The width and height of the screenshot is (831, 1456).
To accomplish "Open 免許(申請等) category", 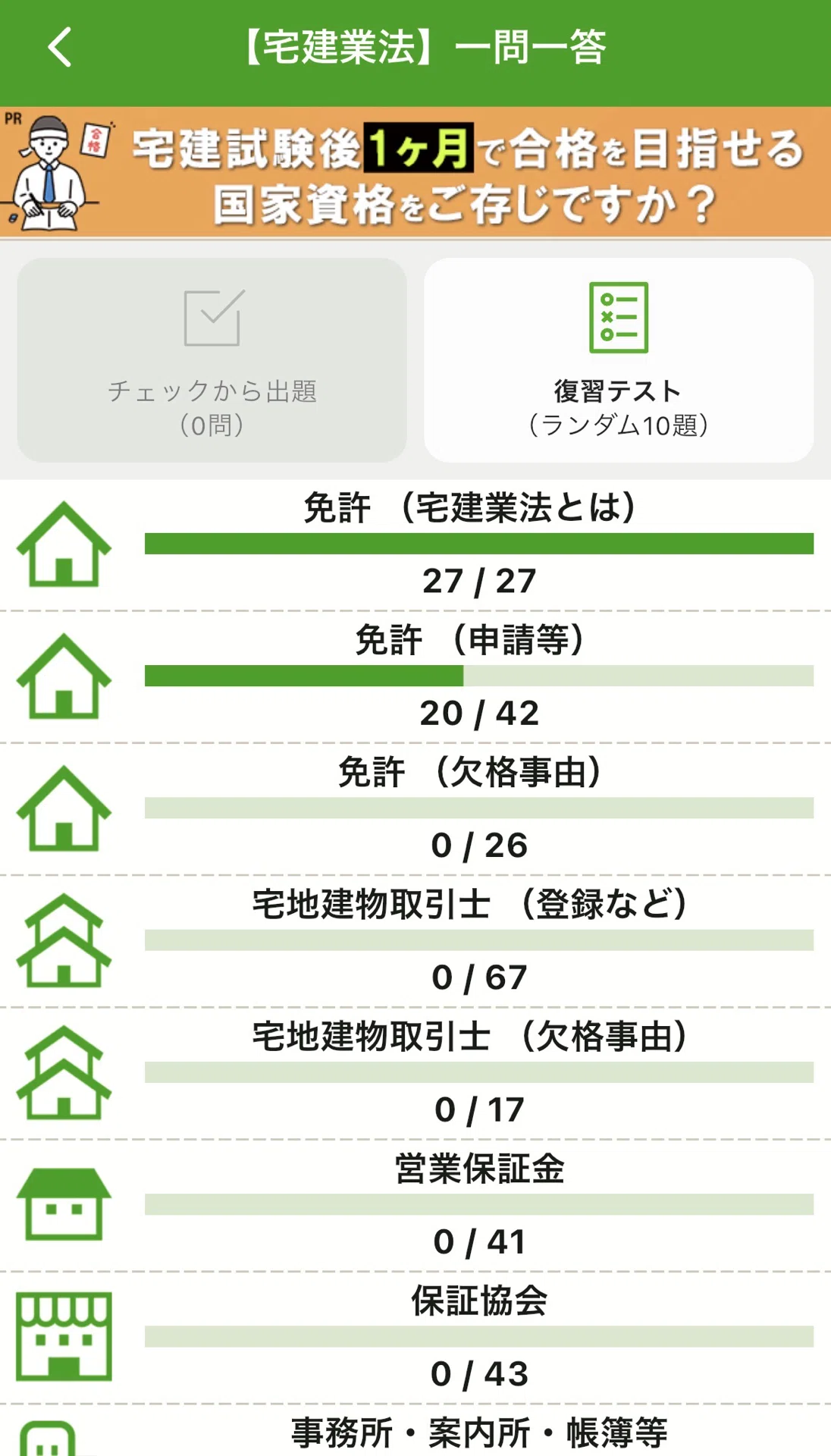I will (x=415, y=677).
